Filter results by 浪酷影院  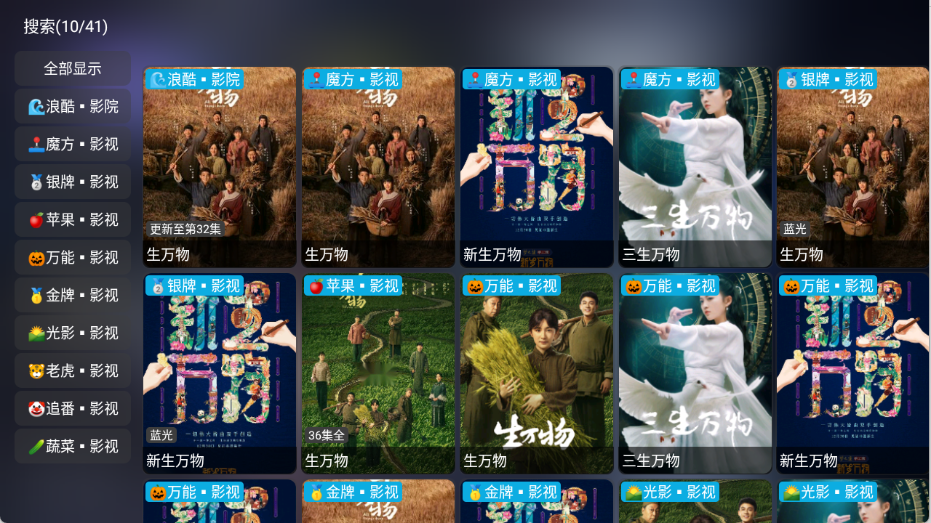click(72, 106)
